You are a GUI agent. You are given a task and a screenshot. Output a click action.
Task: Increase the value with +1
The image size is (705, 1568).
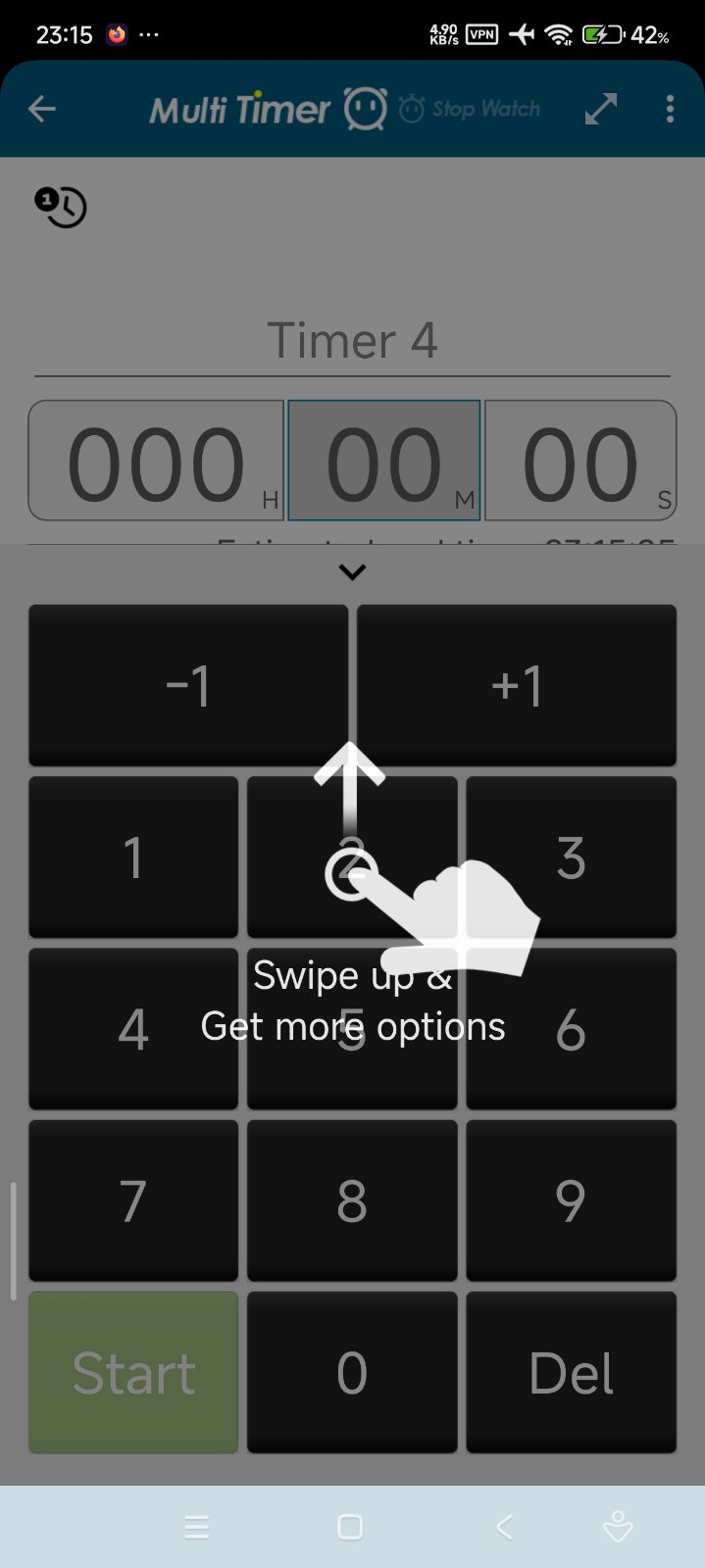pos(517,685)
